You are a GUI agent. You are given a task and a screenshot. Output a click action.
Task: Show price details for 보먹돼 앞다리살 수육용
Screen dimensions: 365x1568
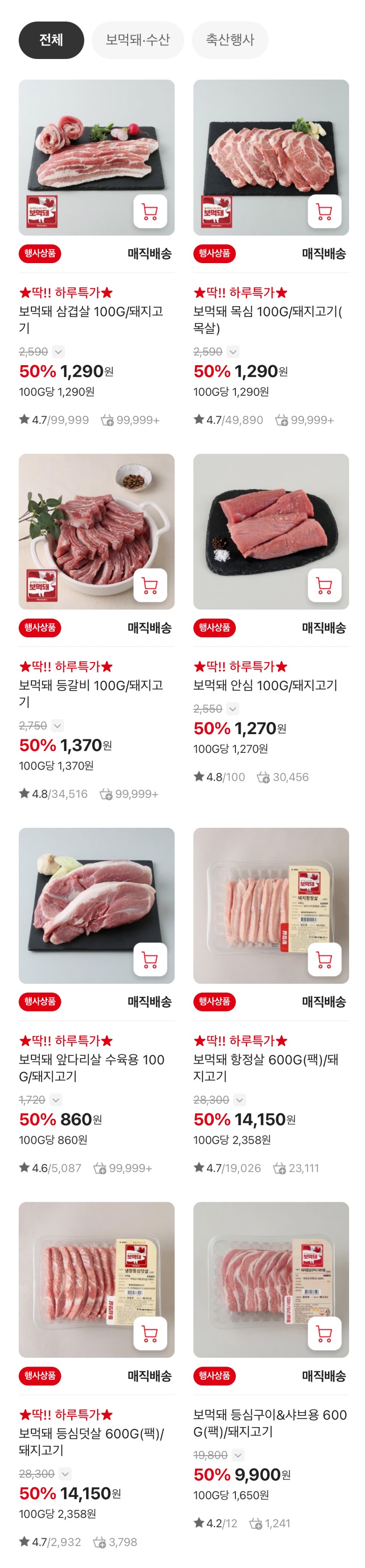(x=55, y=1100)
